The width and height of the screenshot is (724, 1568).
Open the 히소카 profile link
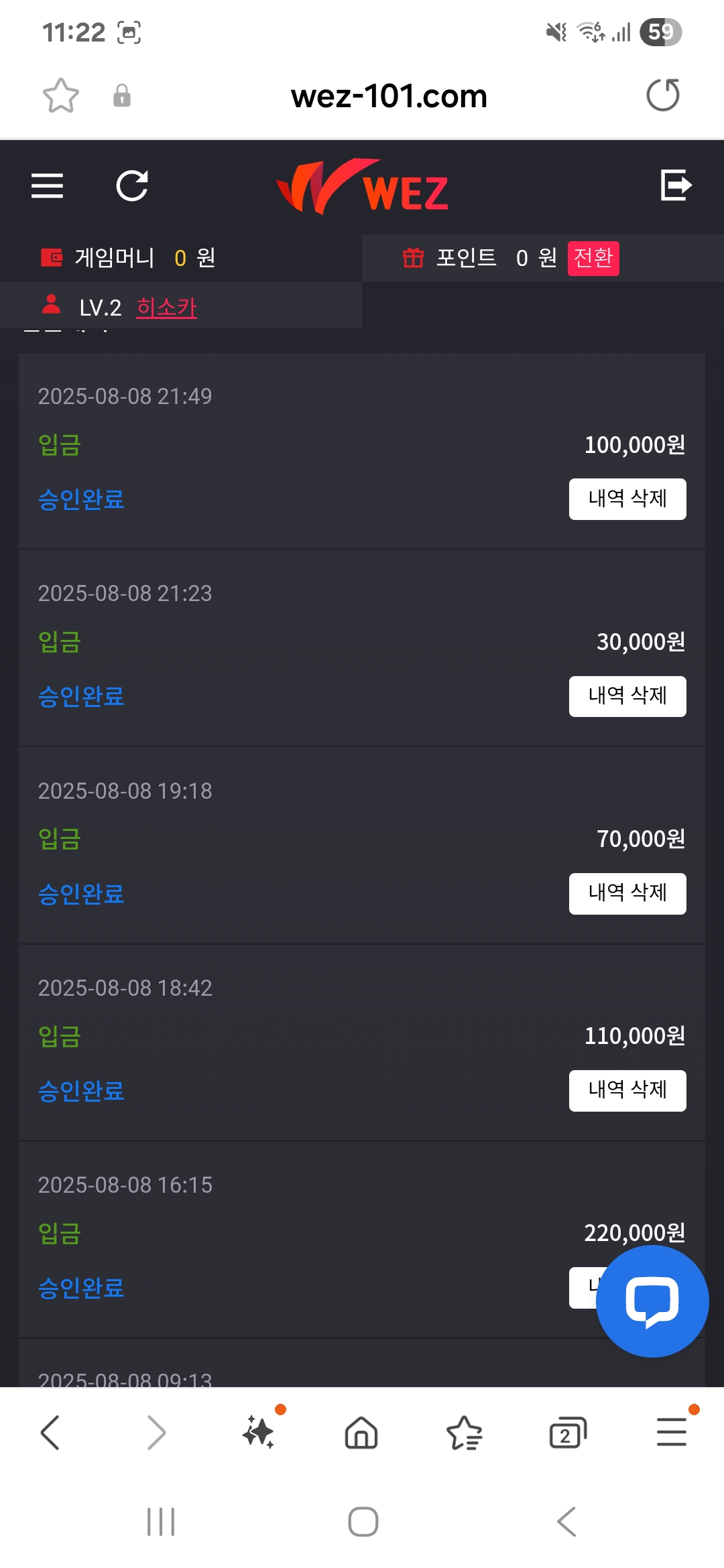166,308
